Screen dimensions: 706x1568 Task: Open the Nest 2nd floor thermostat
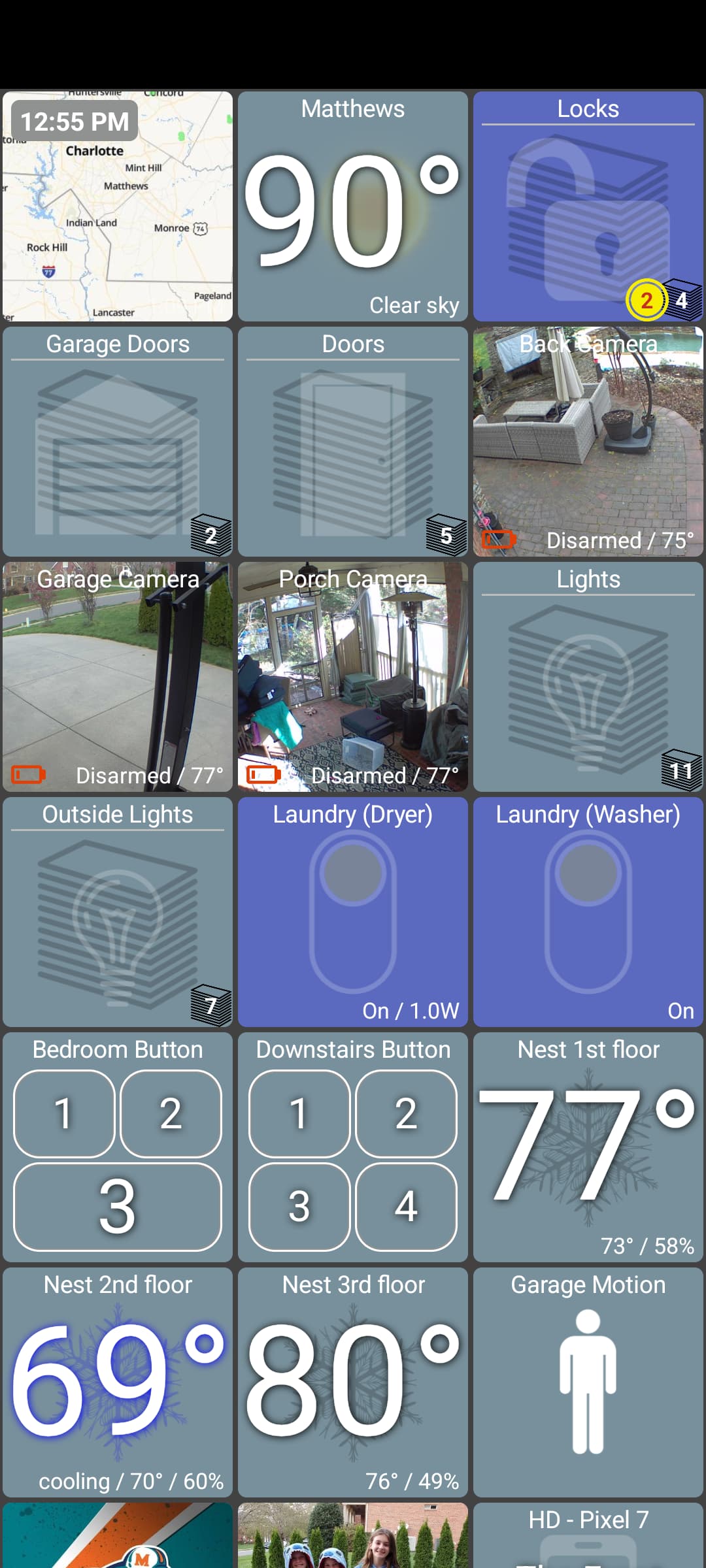118,1382
